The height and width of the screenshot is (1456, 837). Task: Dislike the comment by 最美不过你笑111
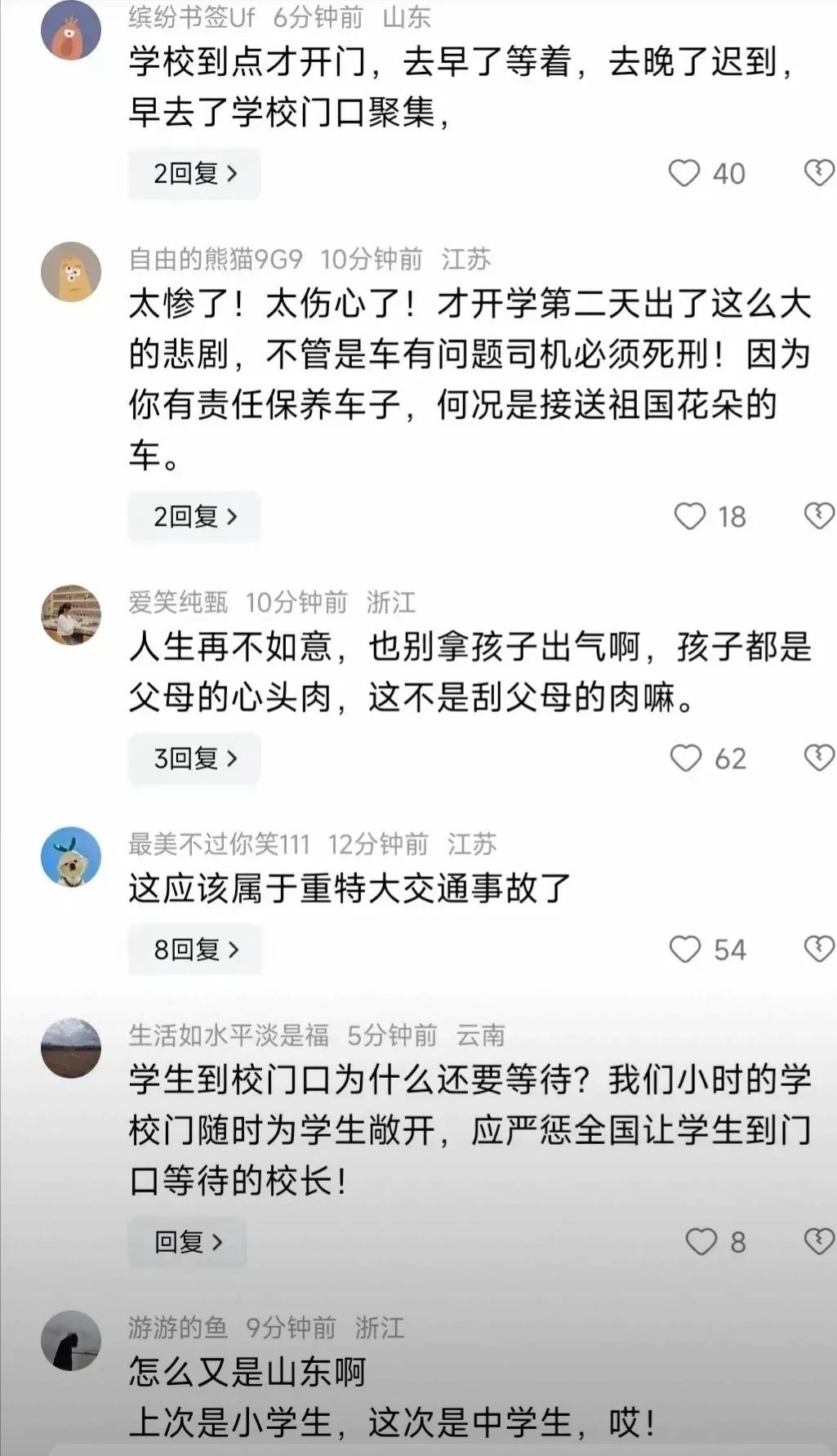(x=819, y=949)
